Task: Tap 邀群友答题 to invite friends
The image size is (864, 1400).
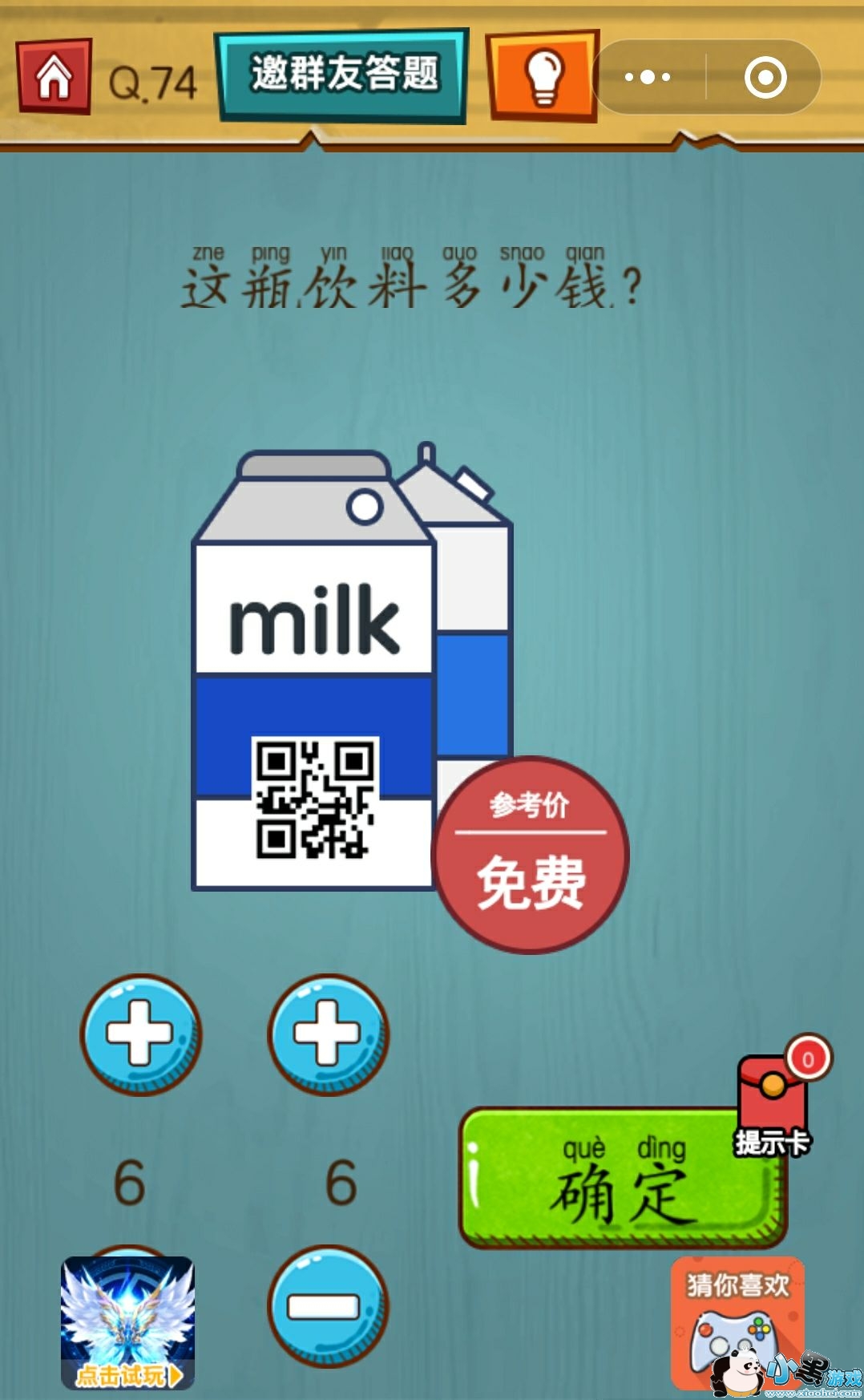Action: (x=344, y=76)
